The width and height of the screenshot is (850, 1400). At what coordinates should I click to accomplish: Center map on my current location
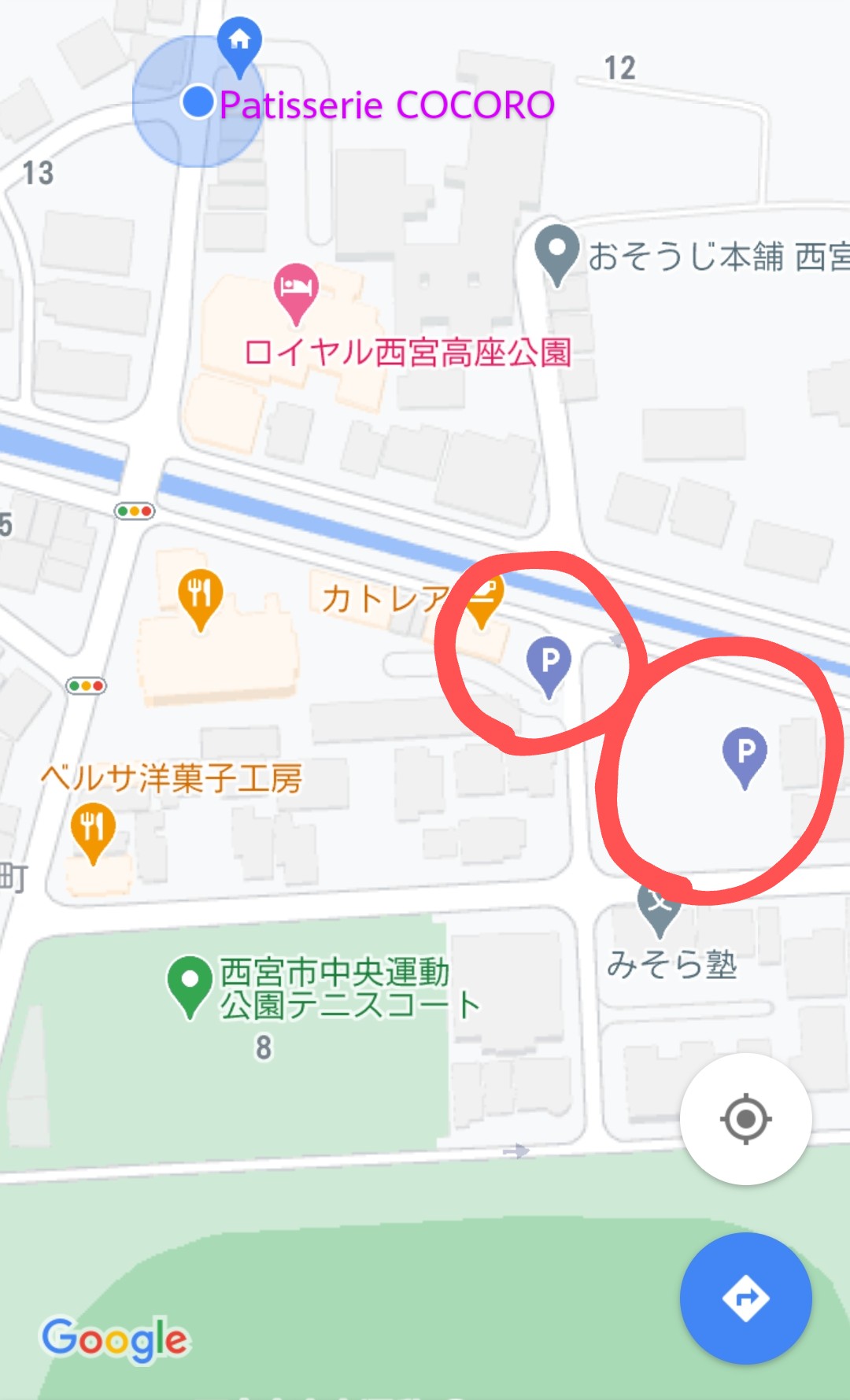click(x=745, y=1118)
